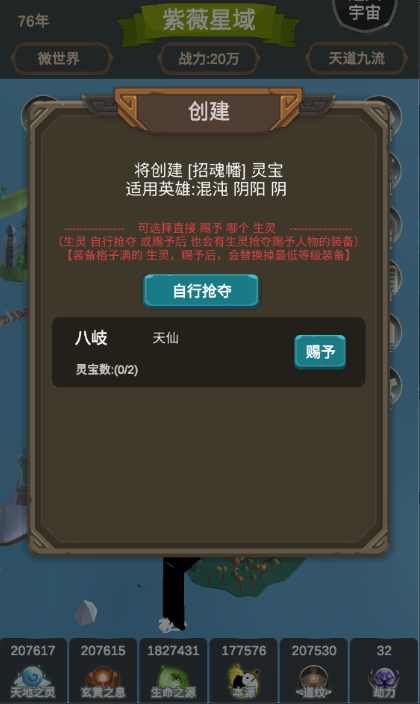Grant the treasure to 八岐 with 赐予
This screenshot has height=704, width=420.
click(x=320, y=352)
